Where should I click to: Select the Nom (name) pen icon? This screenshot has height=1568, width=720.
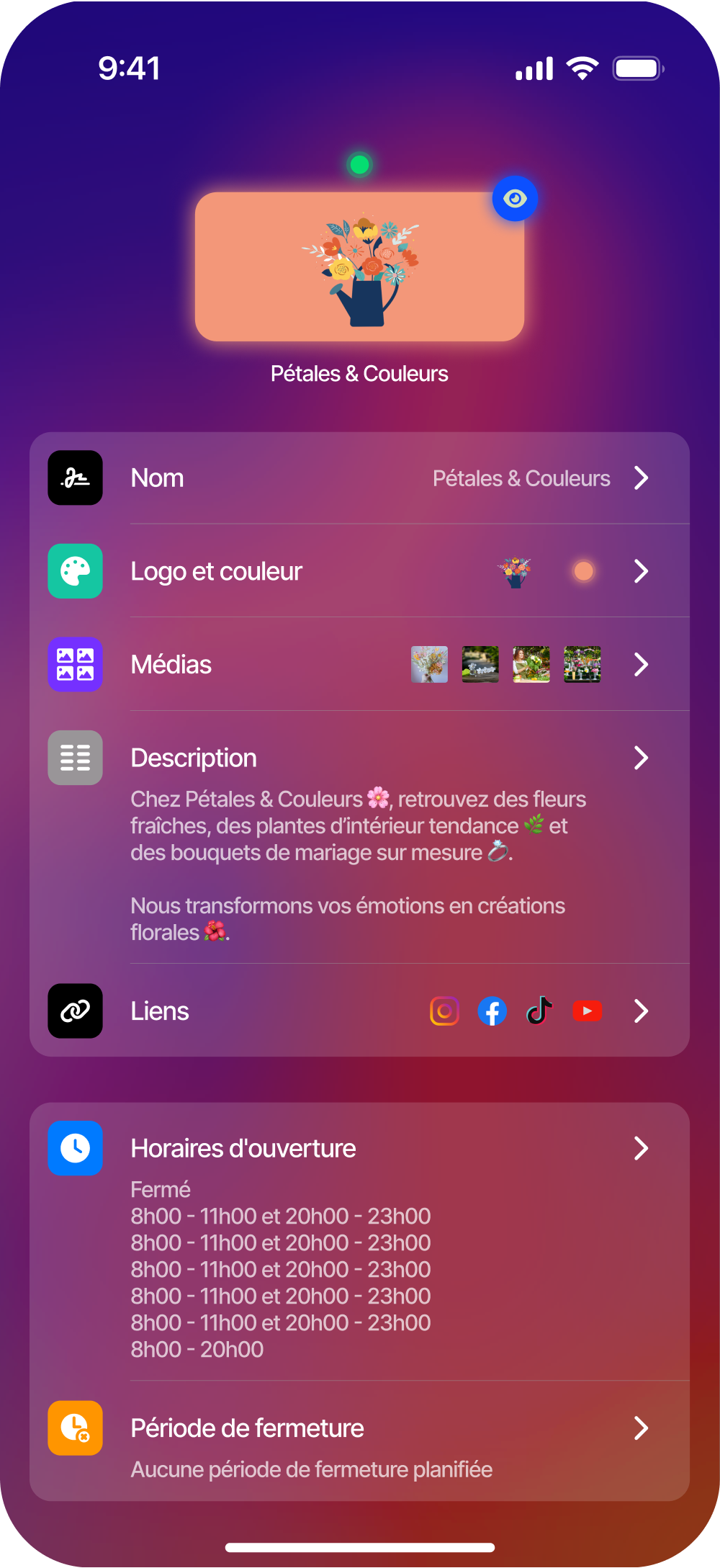[75, 478]
